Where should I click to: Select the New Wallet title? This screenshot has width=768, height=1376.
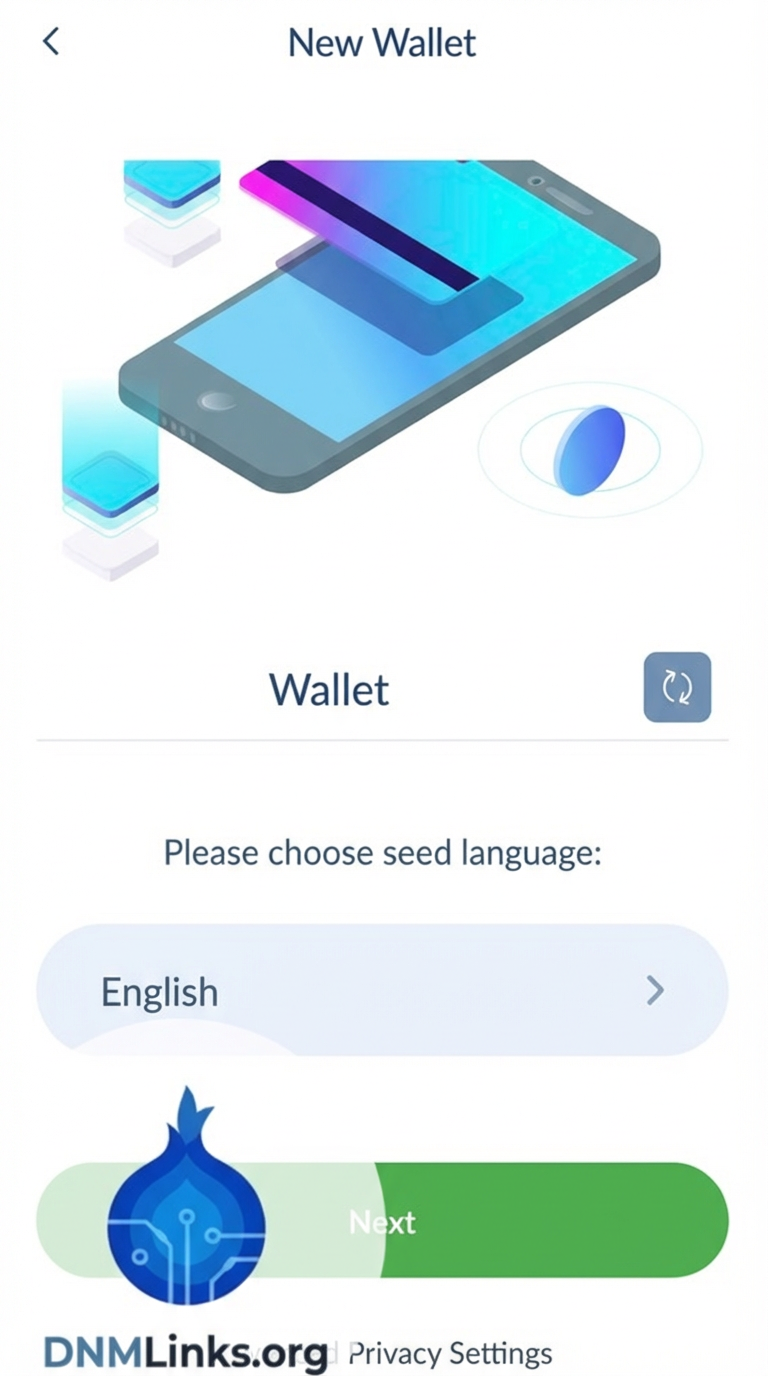point(381,42)
